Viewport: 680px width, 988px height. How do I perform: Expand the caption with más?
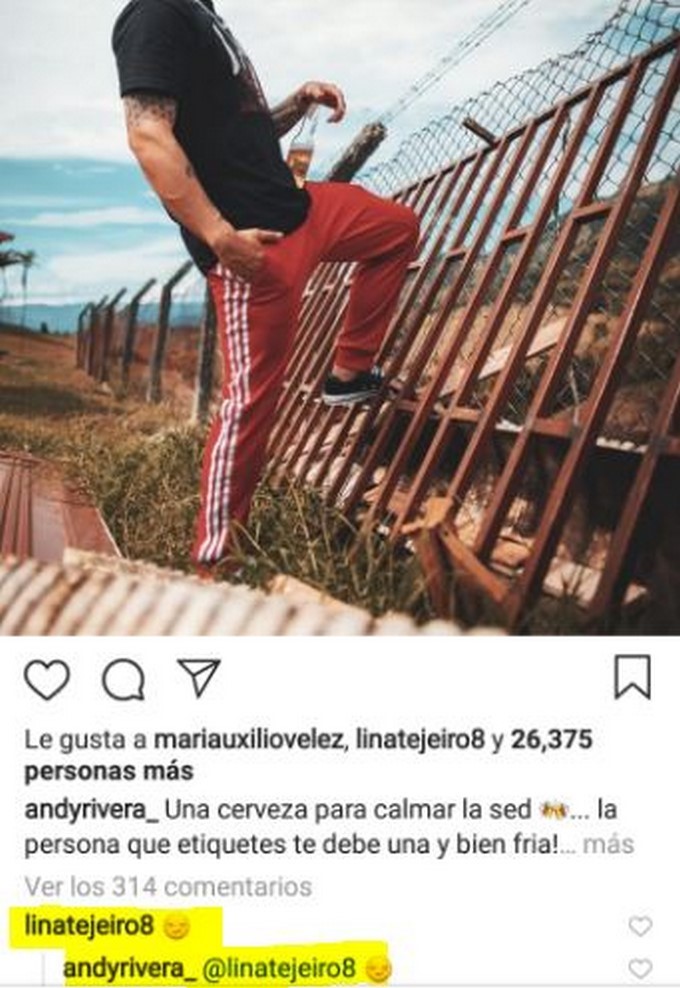[608, 844]
